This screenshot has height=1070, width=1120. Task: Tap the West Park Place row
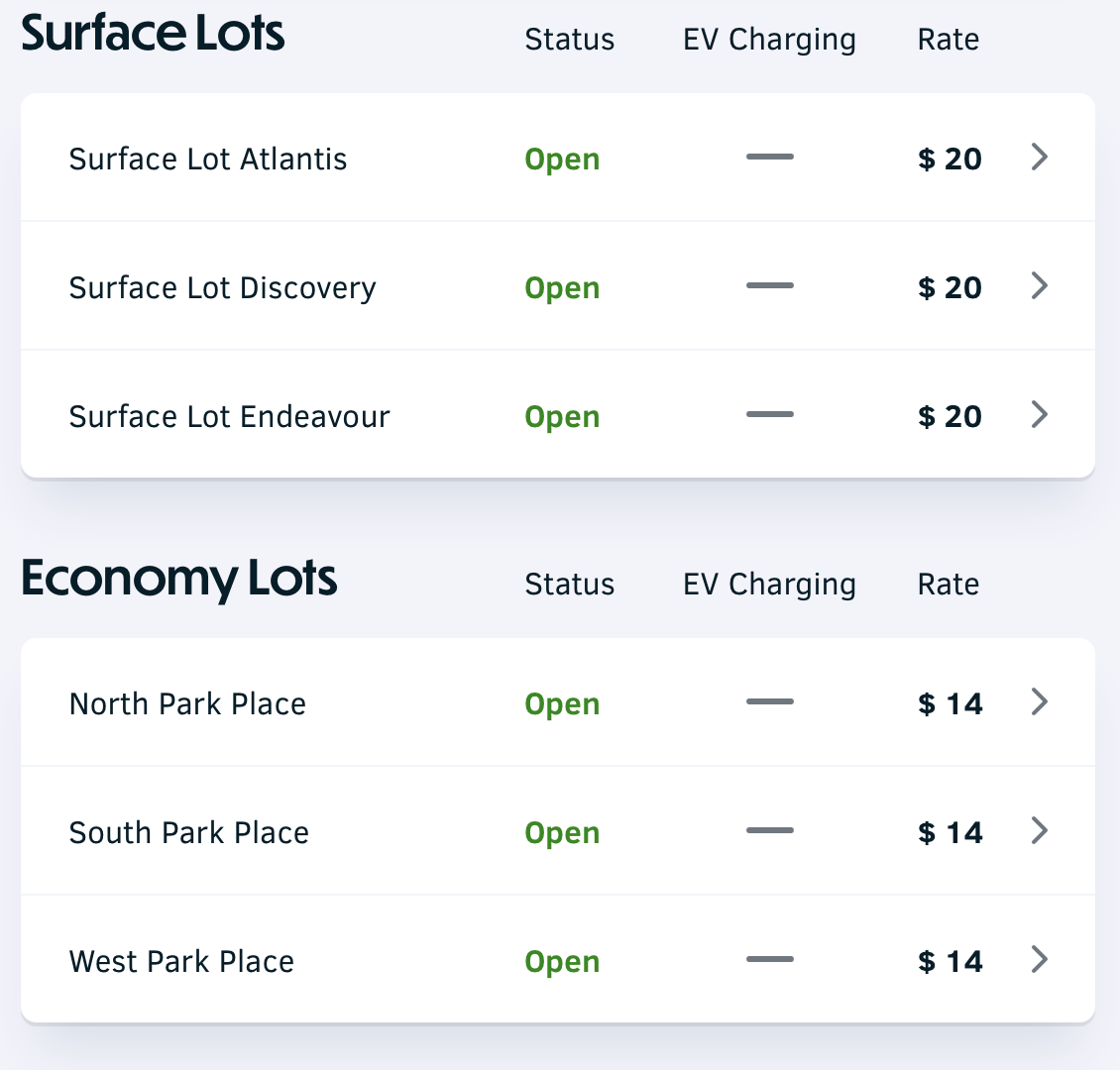pyautogui.click(x=557, y=960)
